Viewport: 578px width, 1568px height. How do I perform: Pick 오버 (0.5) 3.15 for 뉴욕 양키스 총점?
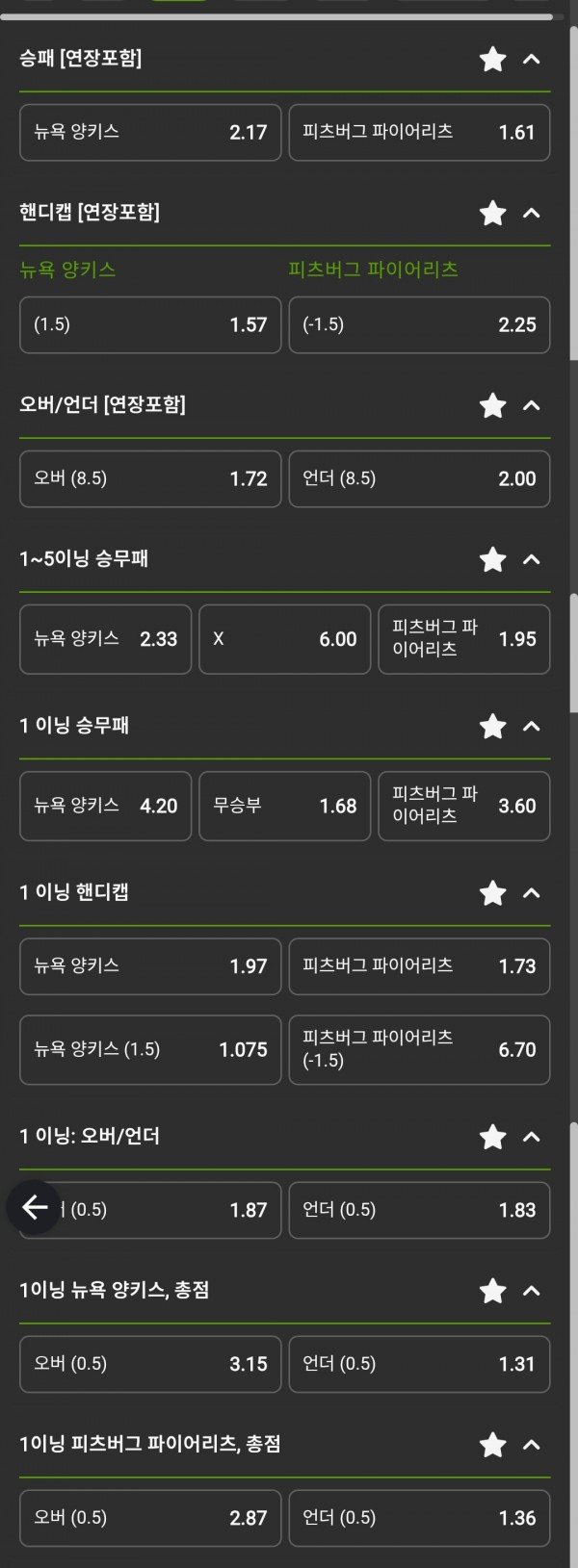pos(150,1364)
